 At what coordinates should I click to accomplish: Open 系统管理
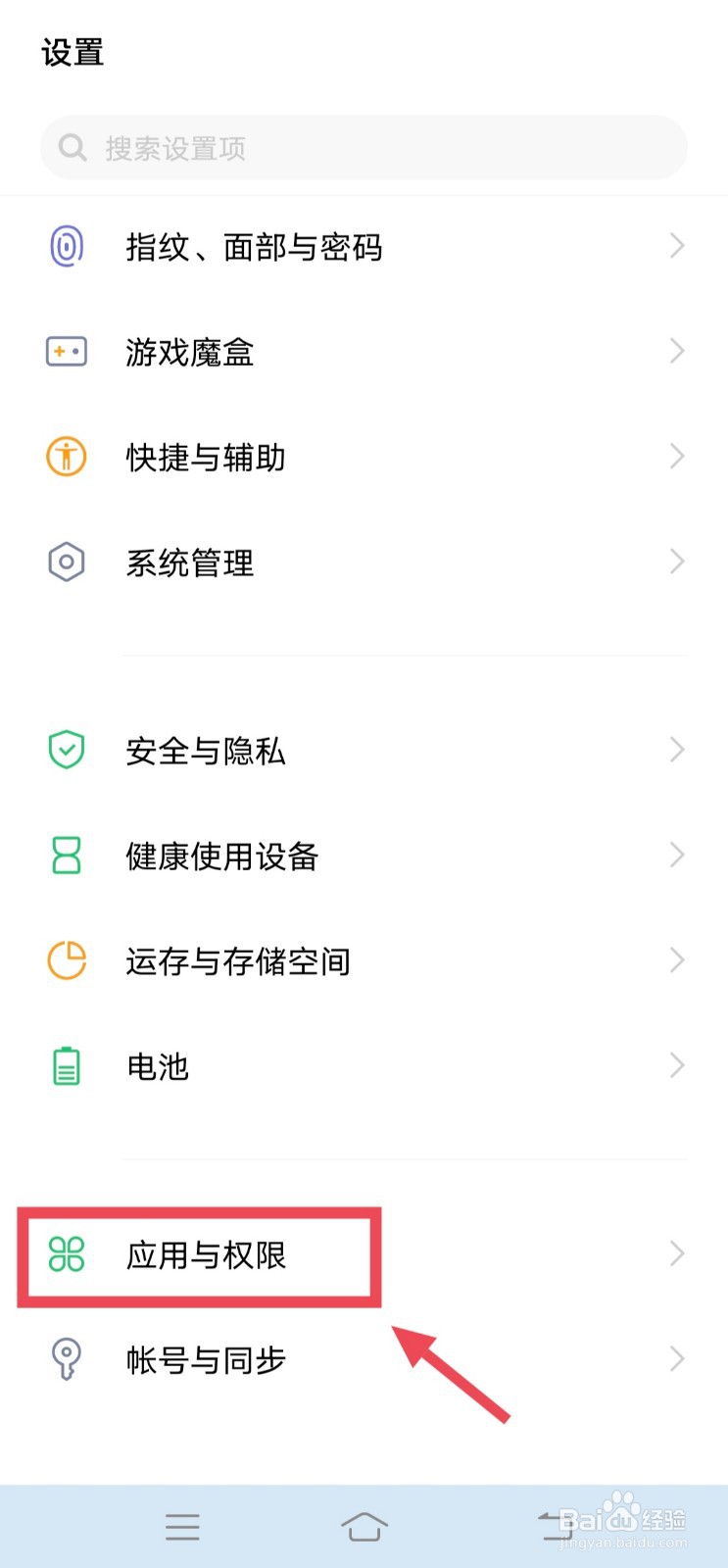pyautogui.click(x=364, y=563)
